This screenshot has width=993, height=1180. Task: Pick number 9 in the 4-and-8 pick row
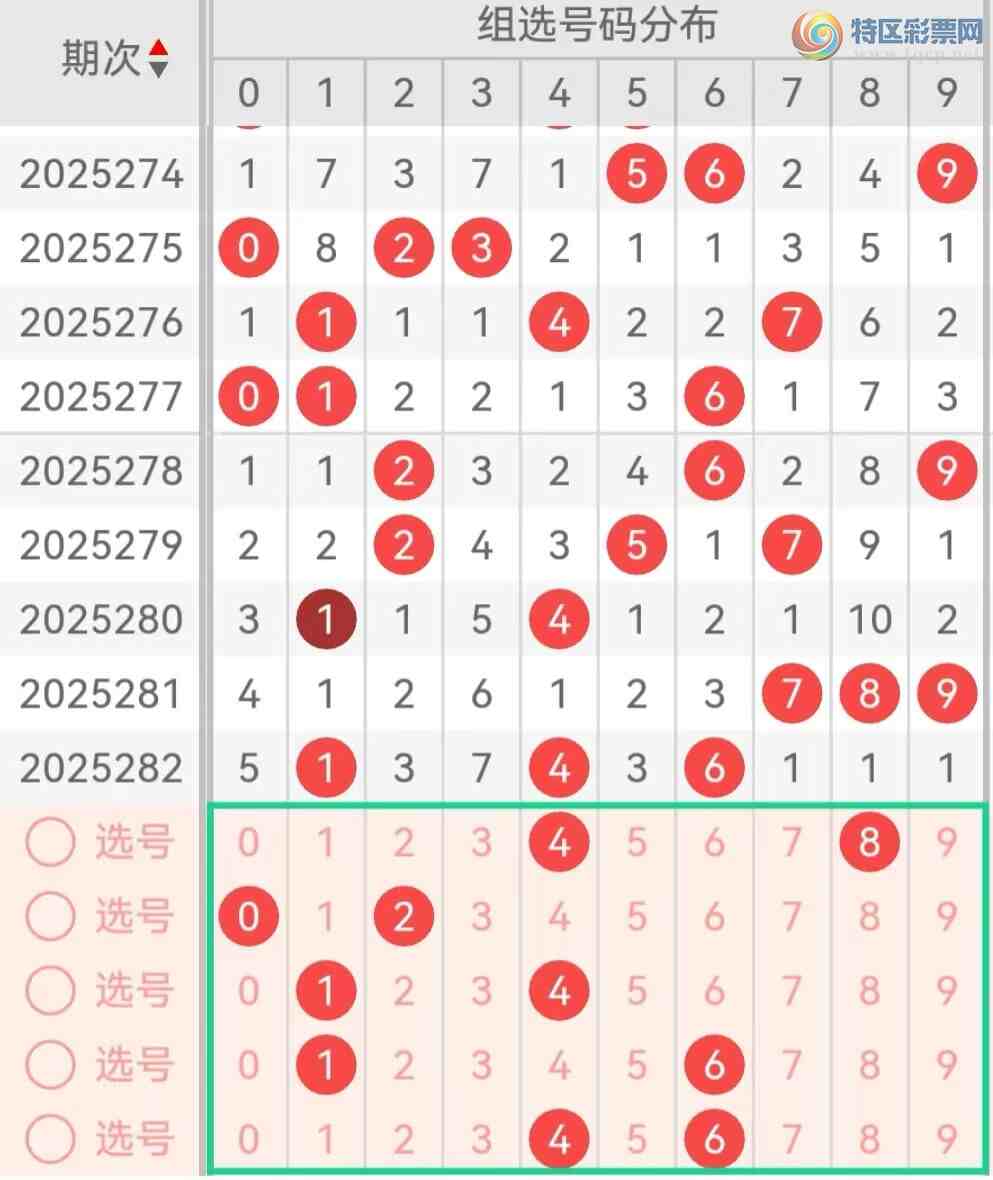(x=946, y=843)
